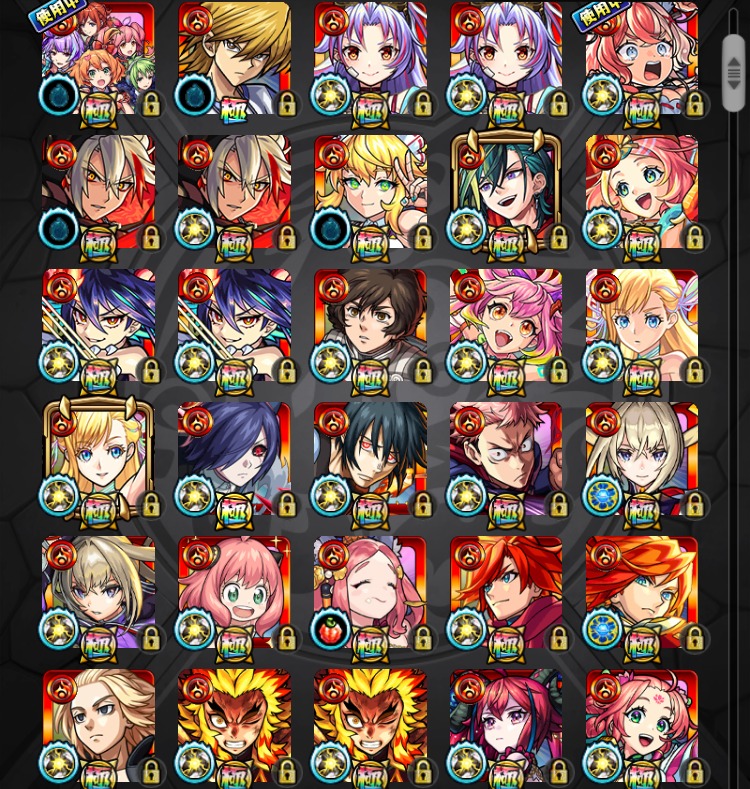Open the slicked-back blond man tile
750x789 pixels.
click(x=98, y=725)
